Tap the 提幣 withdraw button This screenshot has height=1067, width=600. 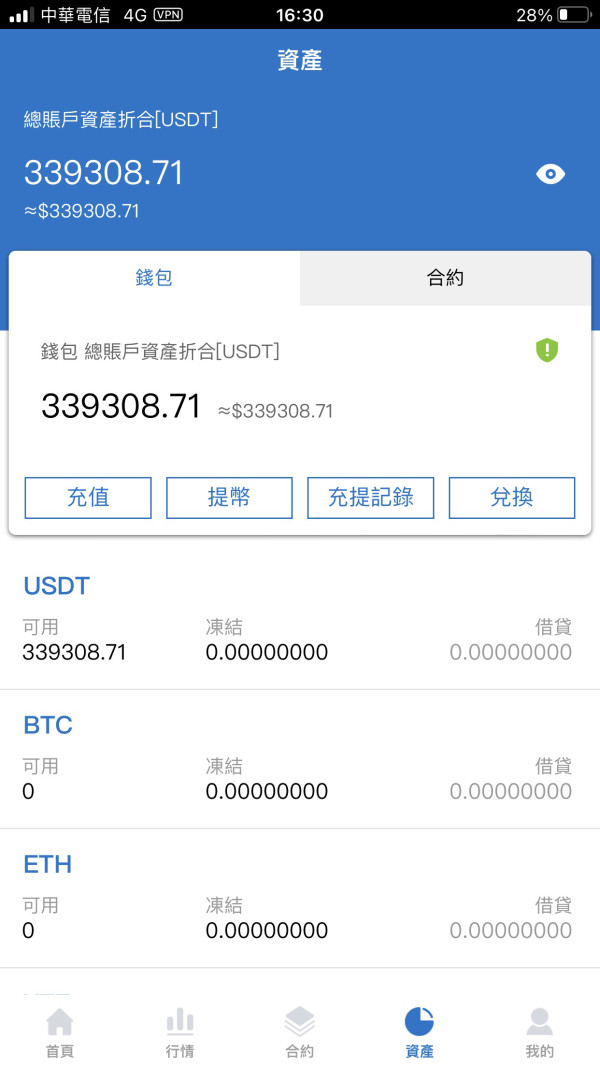(229, 497)
